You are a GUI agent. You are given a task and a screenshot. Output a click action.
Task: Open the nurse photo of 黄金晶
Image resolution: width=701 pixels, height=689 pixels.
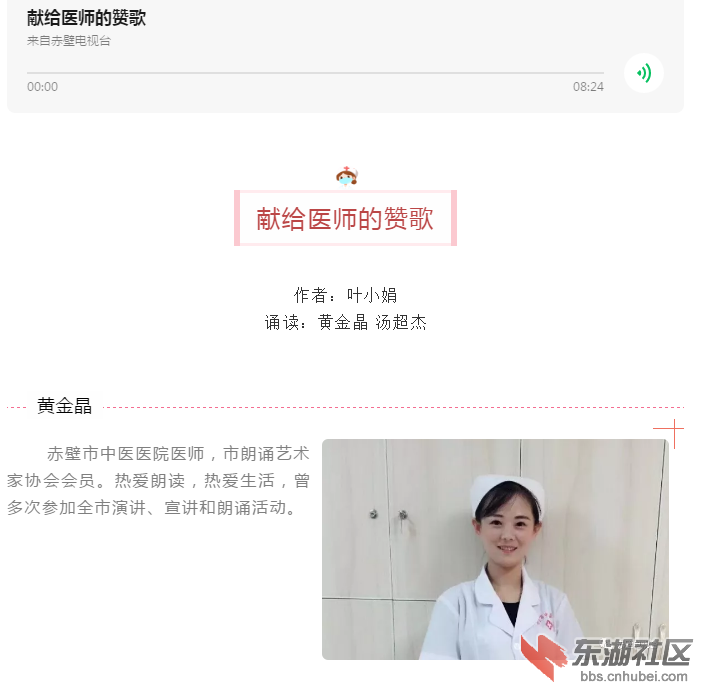point(494,549)
